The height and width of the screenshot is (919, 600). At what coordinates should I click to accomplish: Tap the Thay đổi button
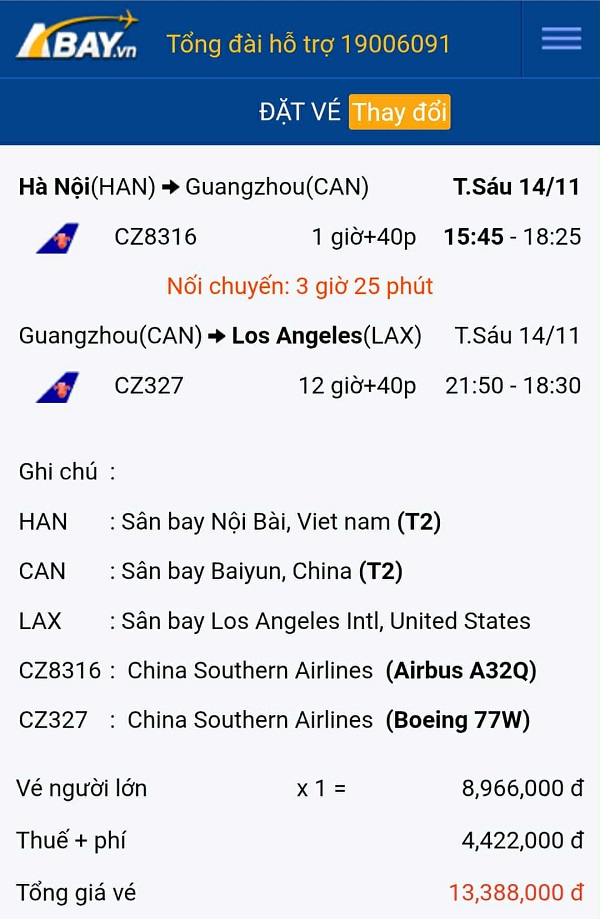(399, 111)
